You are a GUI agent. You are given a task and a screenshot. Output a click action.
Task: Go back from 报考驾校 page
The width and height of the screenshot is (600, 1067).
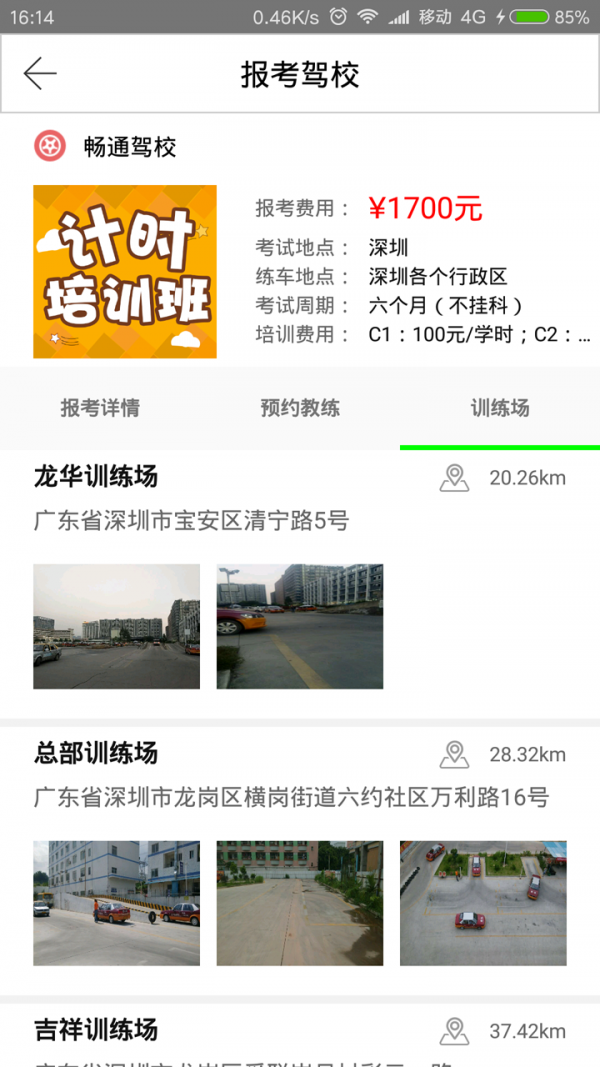point(40,74)
